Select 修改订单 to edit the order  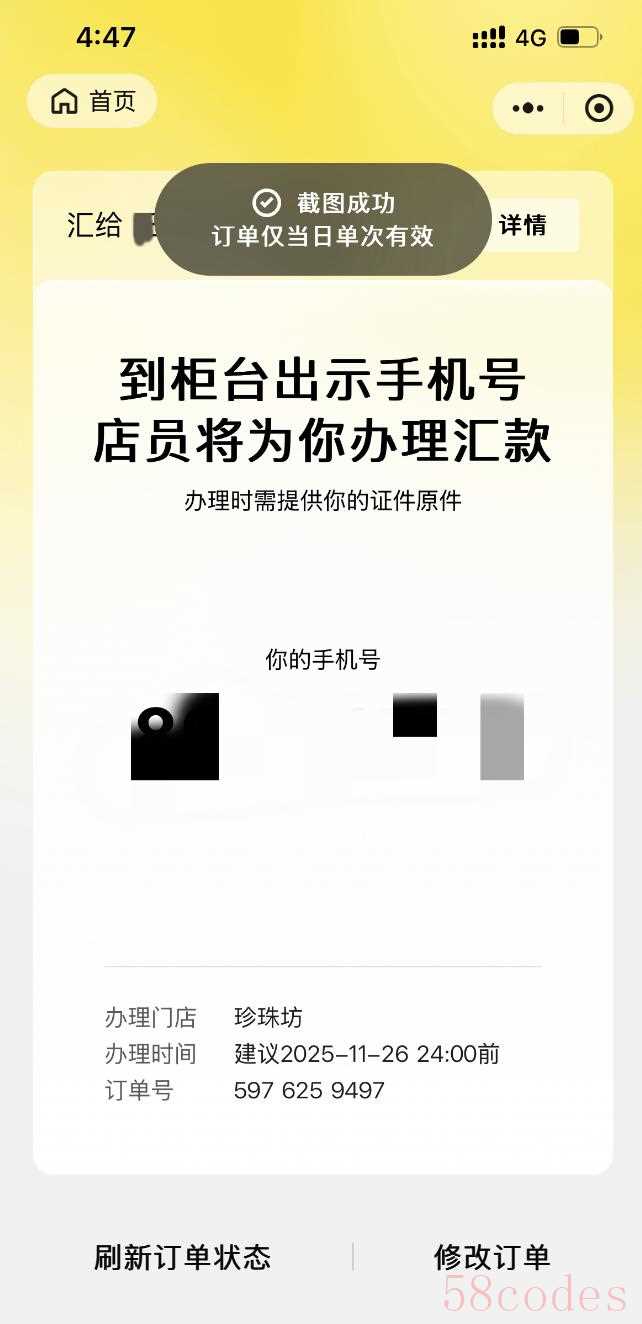point(492,1257)
